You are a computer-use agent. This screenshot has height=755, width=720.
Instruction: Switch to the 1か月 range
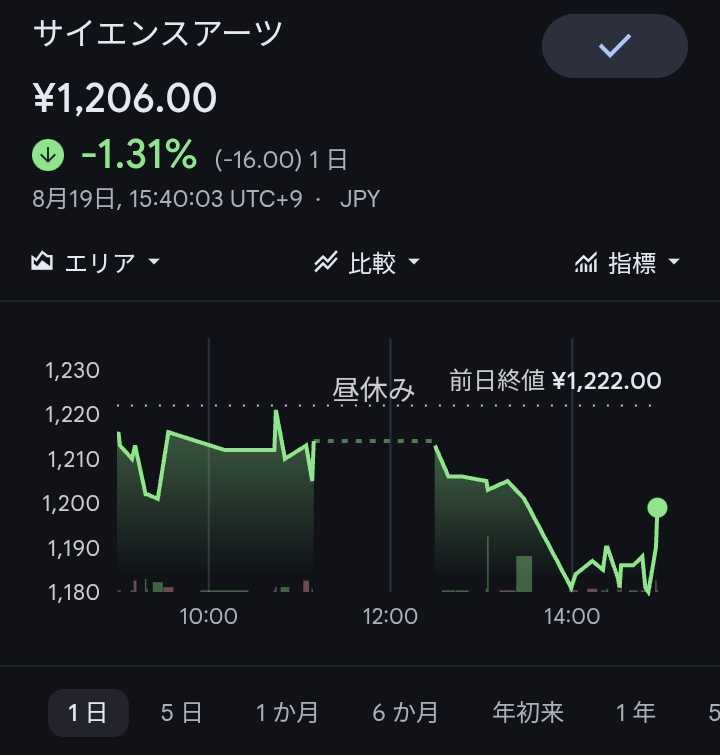point(287,713)
